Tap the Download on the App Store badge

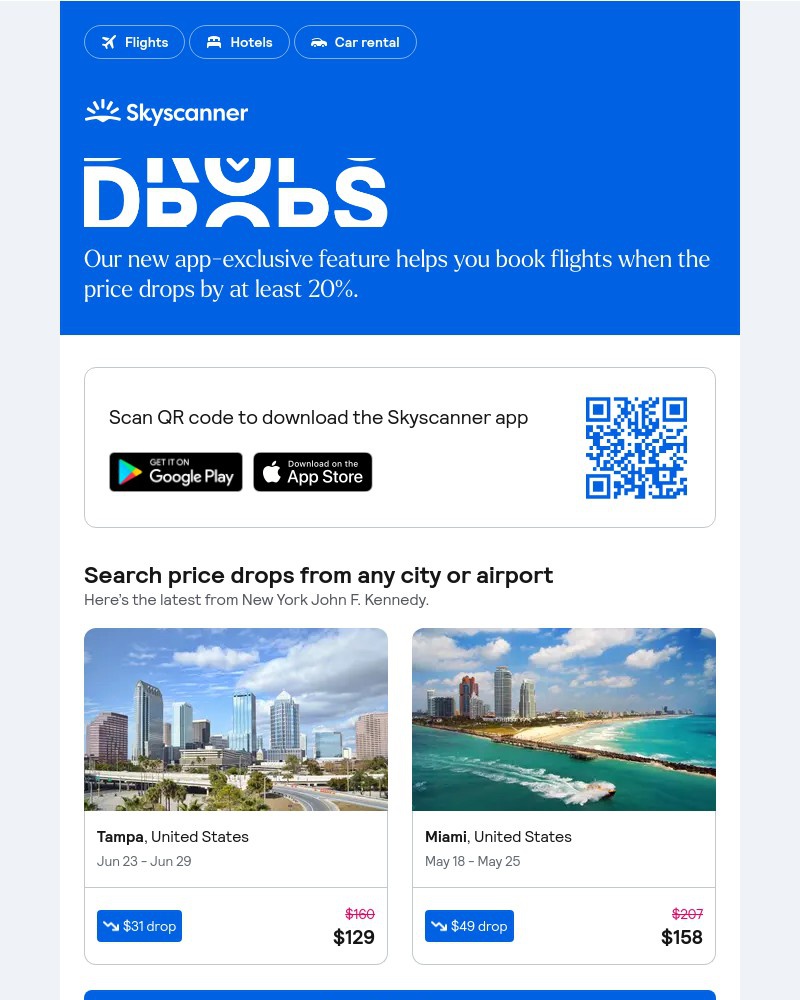point(312,472)
